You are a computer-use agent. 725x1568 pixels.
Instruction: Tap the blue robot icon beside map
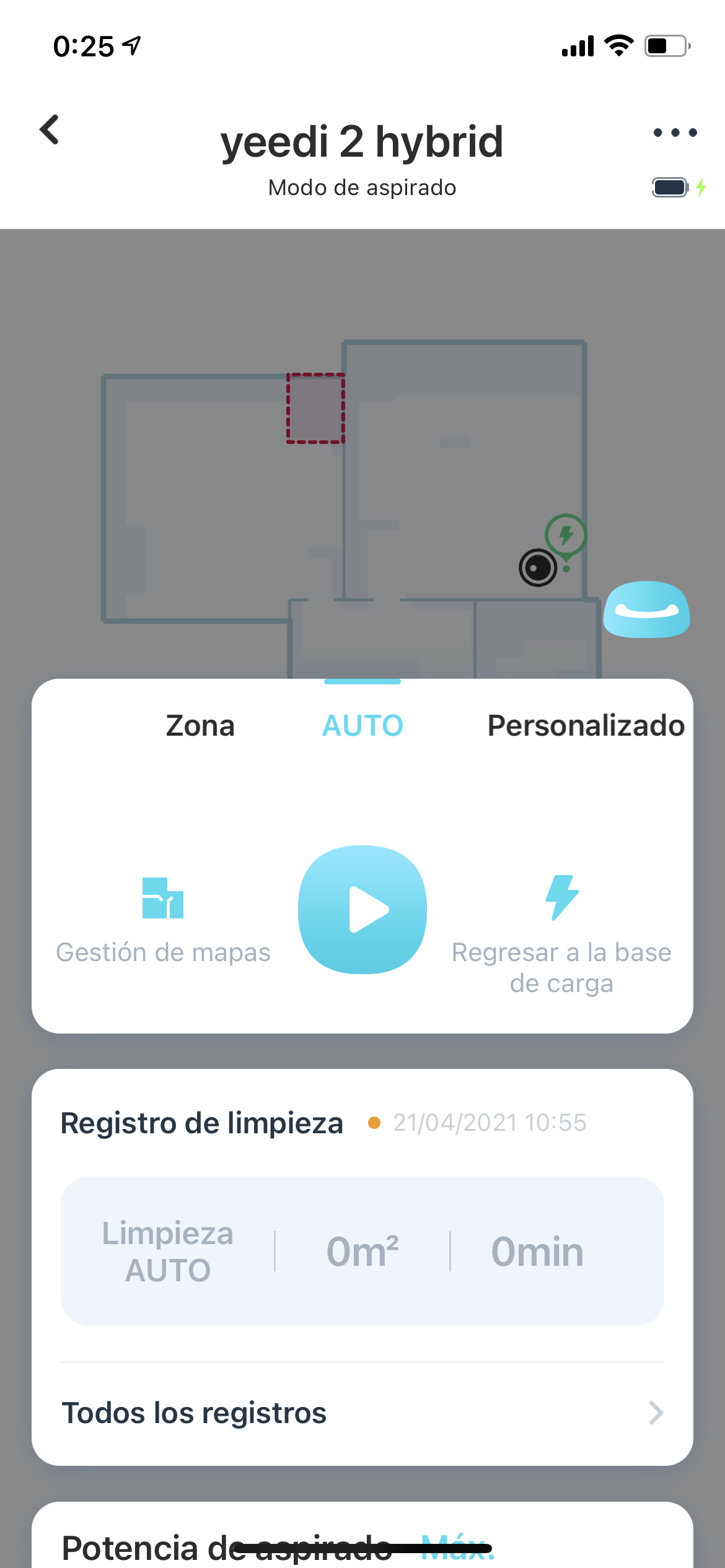pos(646,609)
